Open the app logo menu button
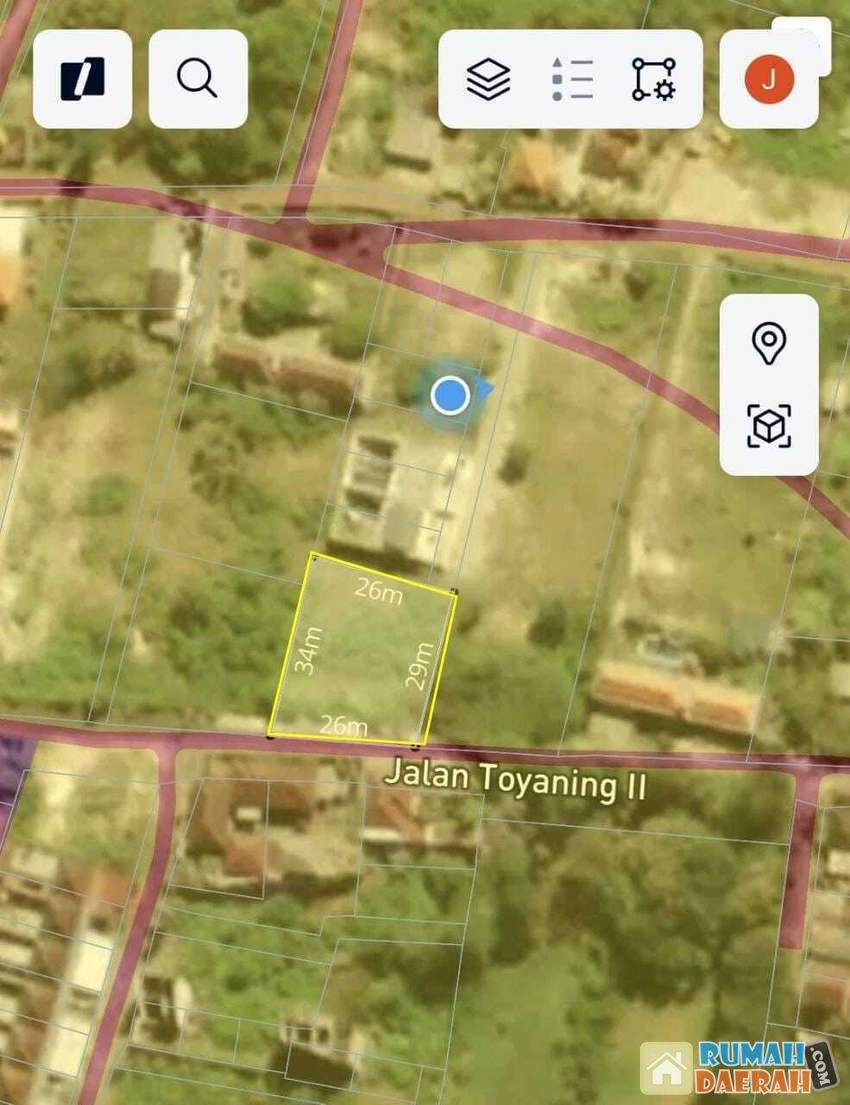850x1105 pixels. 82,79
